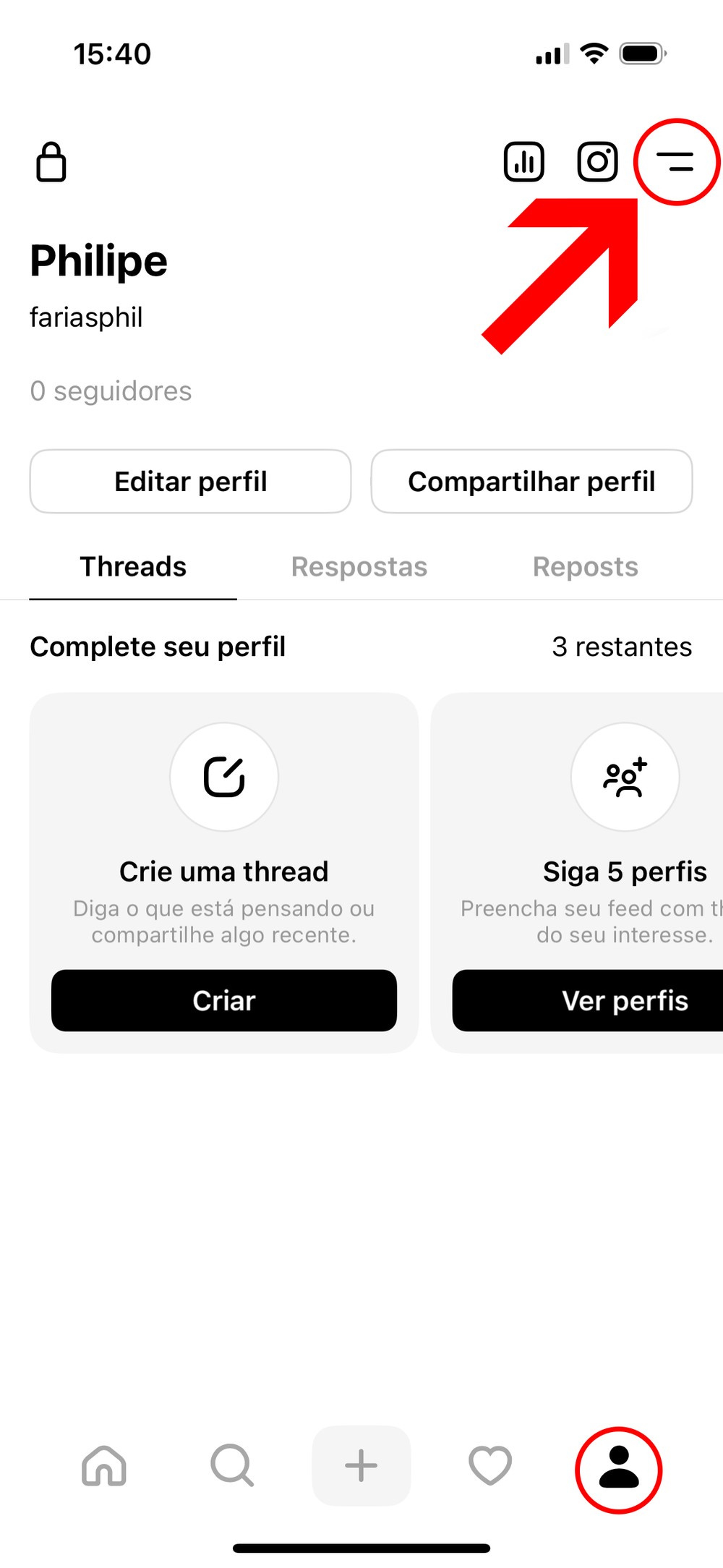This screenshot has height=1568, width=723.
Task: Tap Editar perfil button
Action: click(191, 482)
